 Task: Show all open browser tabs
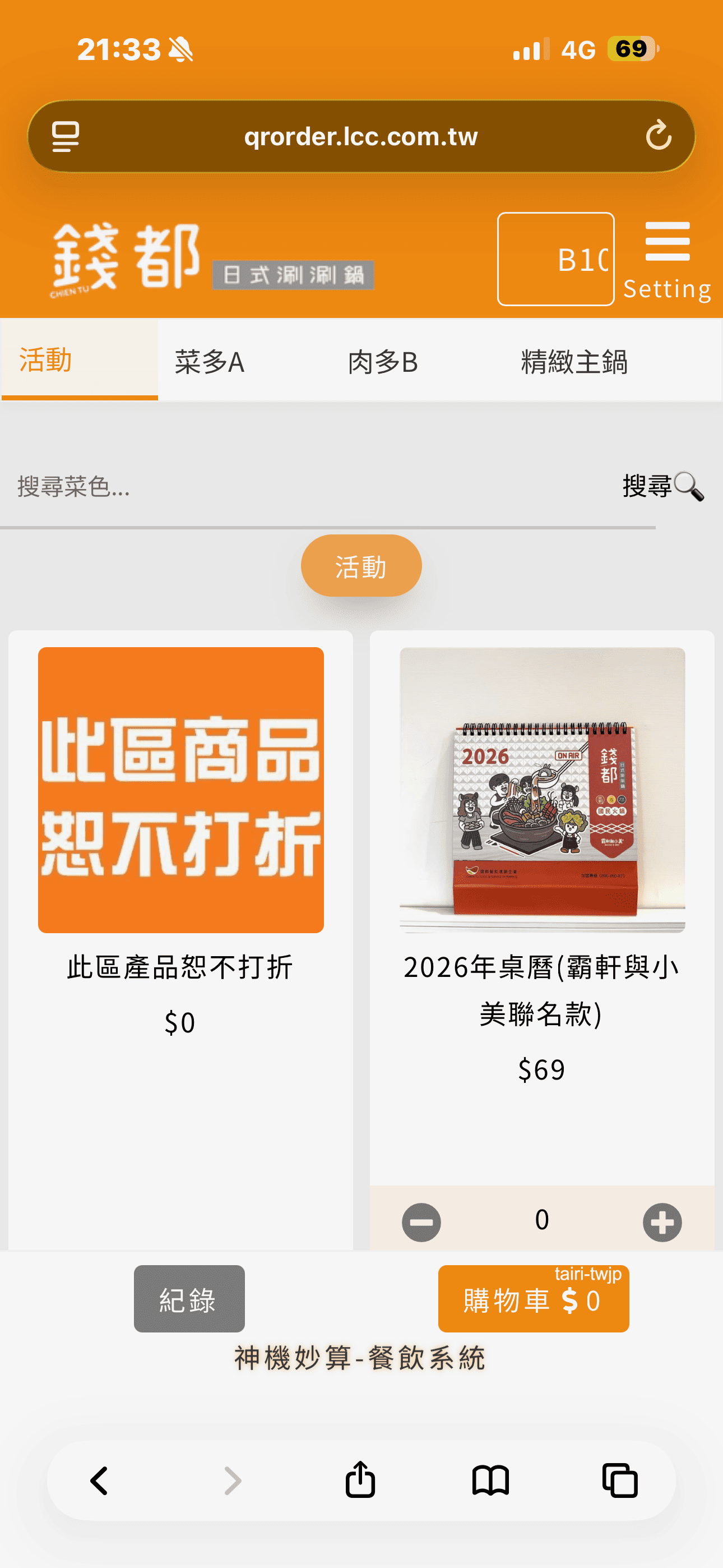coord(619,1481)
